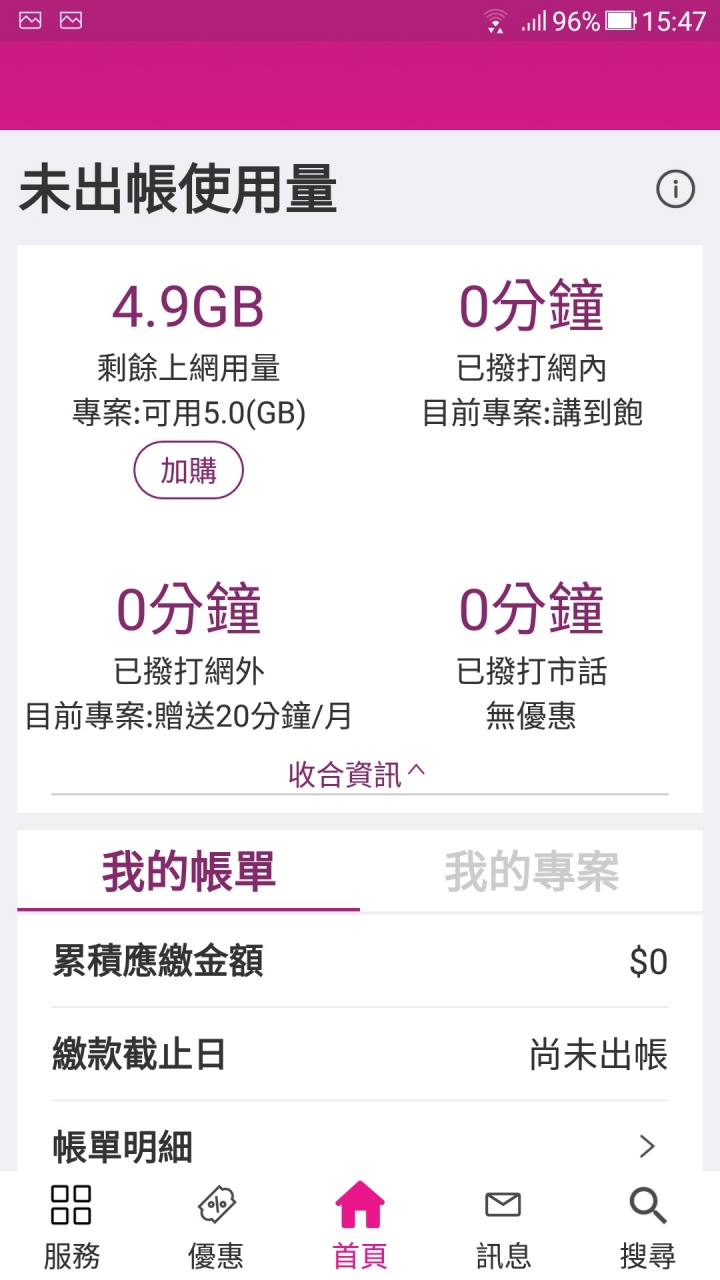Go to 服務 in the bottom navigation
The width and height of the screenshot is (720, 1280).
(x=71, y=1226)
